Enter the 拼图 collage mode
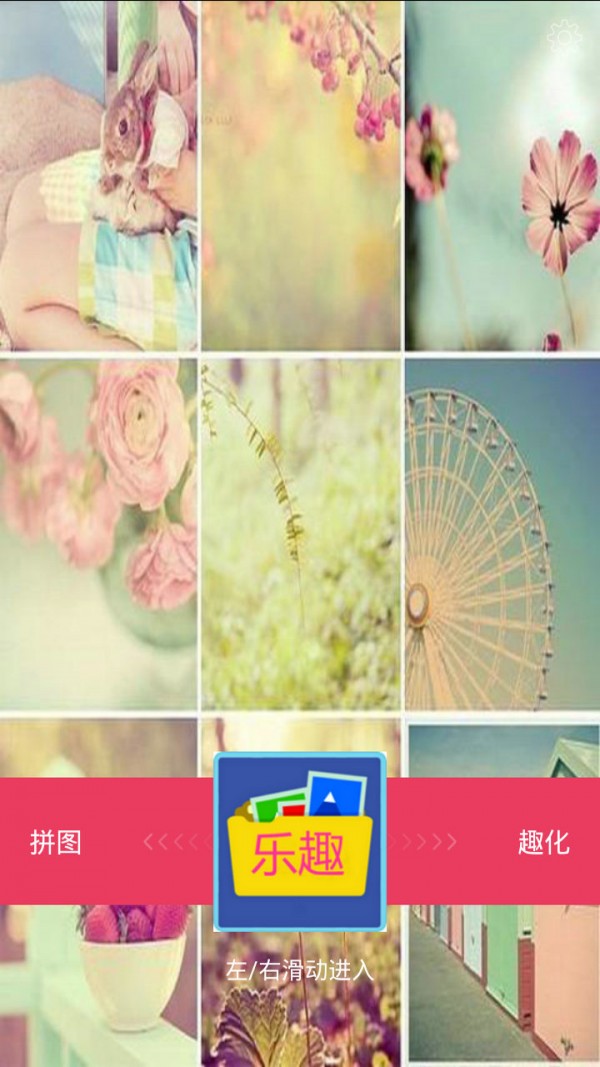 [56, 842]
